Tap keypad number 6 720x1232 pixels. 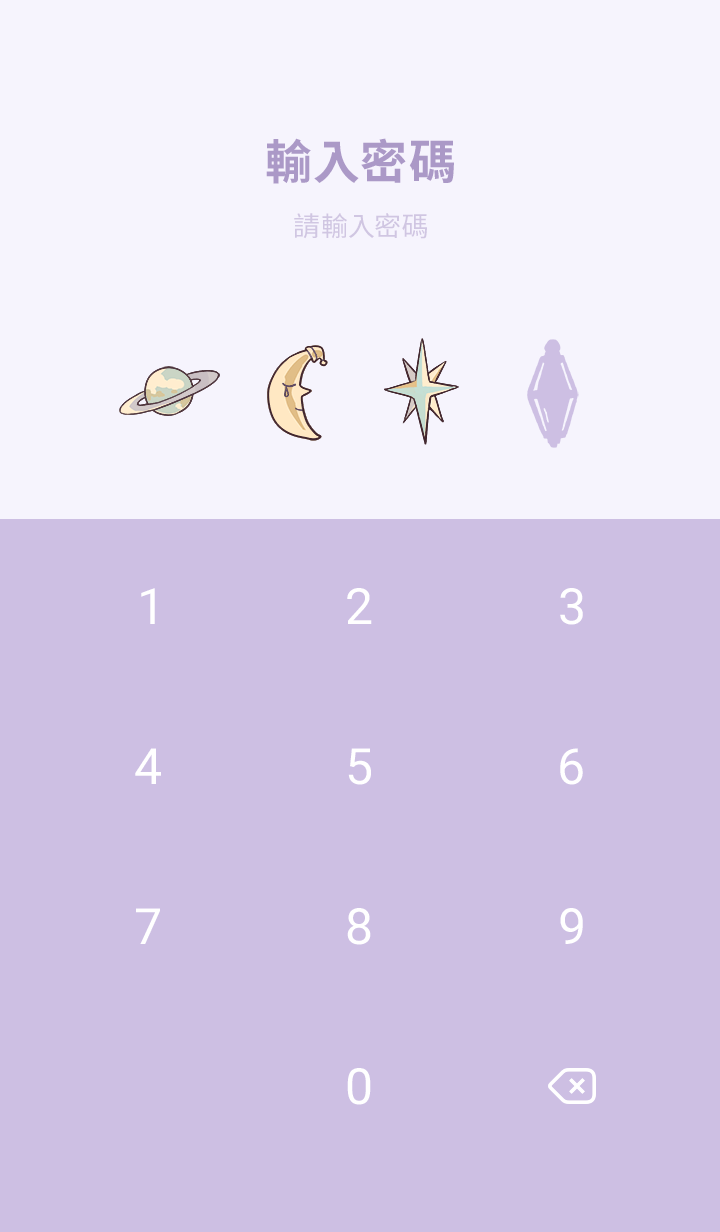pyautogui.click(x=571, y=767)
